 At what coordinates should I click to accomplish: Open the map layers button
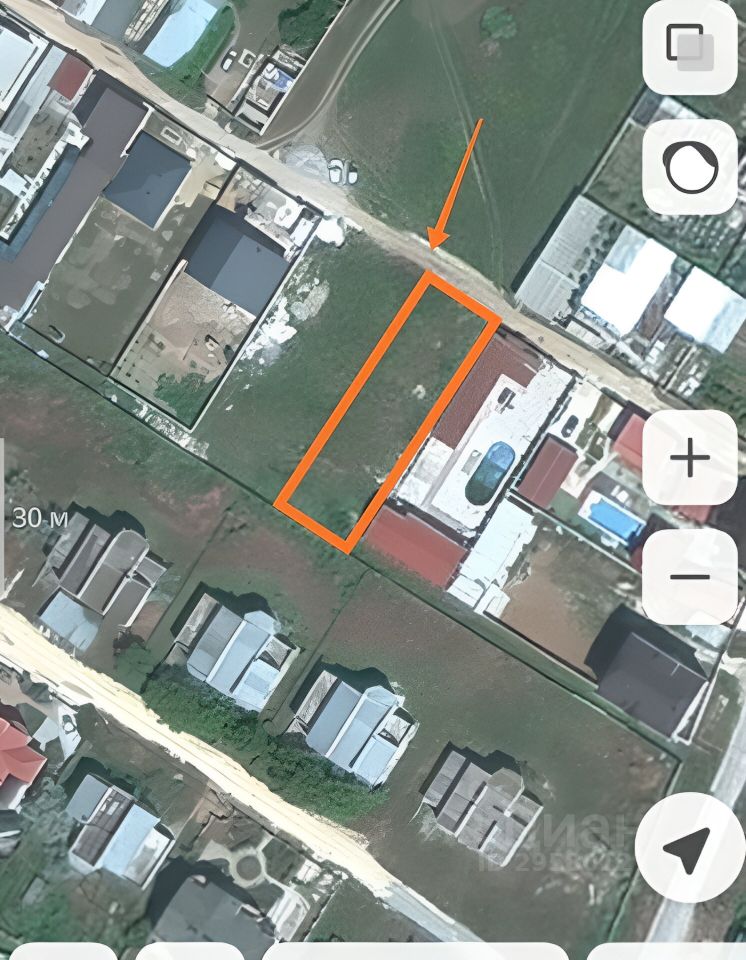(690, 46)
